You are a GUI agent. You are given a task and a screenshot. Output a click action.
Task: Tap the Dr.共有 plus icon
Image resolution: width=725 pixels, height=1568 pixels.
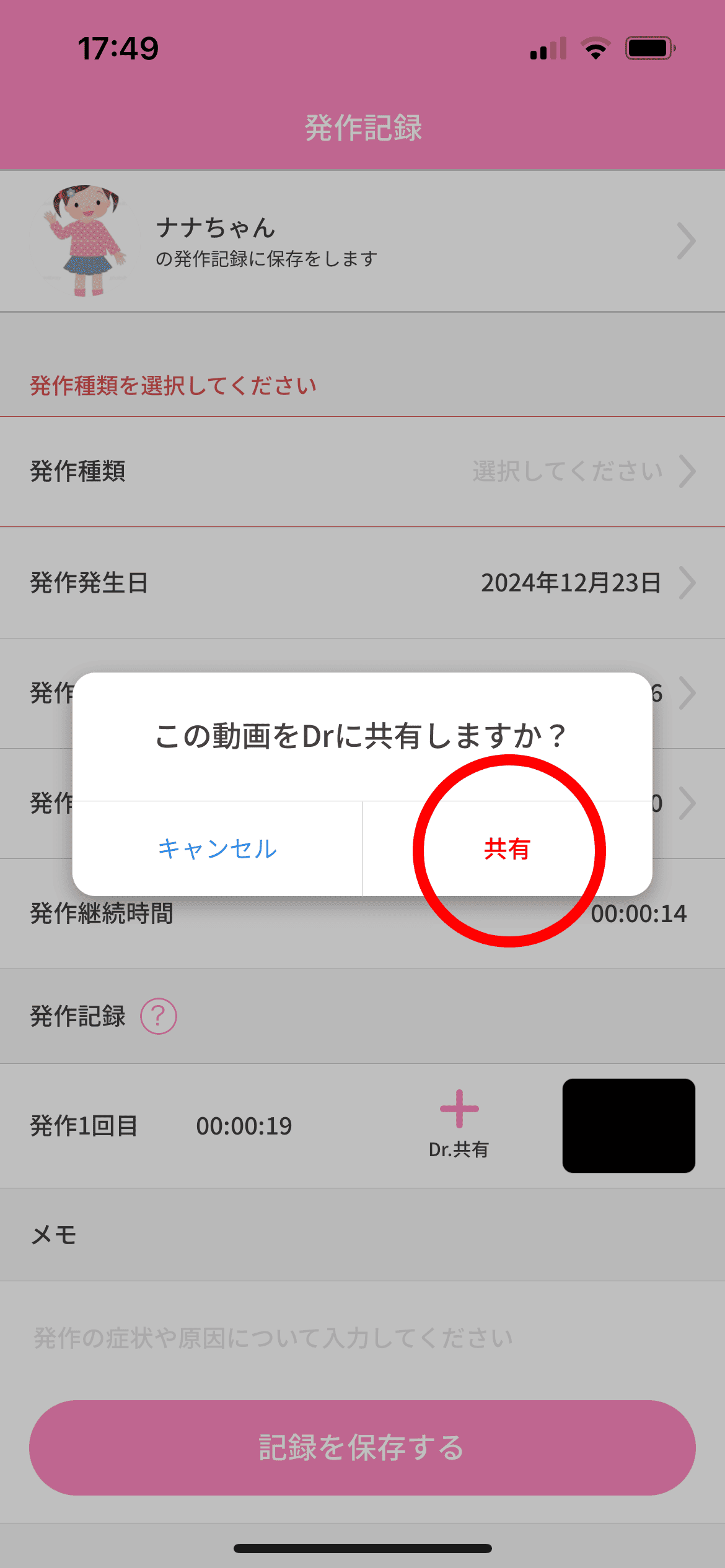coord(459,1110)
